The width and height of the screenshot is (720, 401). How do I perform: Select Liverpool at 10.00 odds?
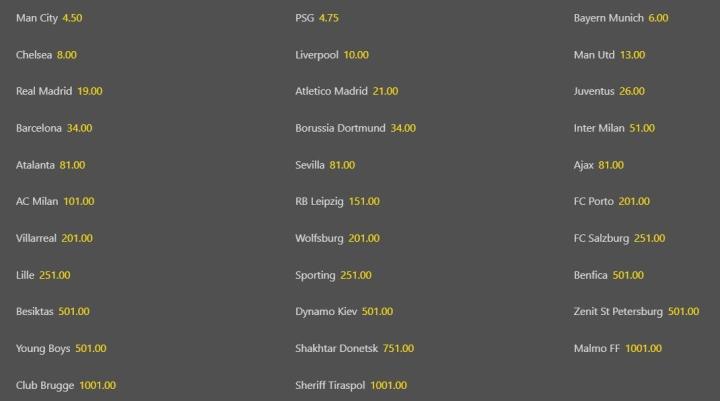355,55
